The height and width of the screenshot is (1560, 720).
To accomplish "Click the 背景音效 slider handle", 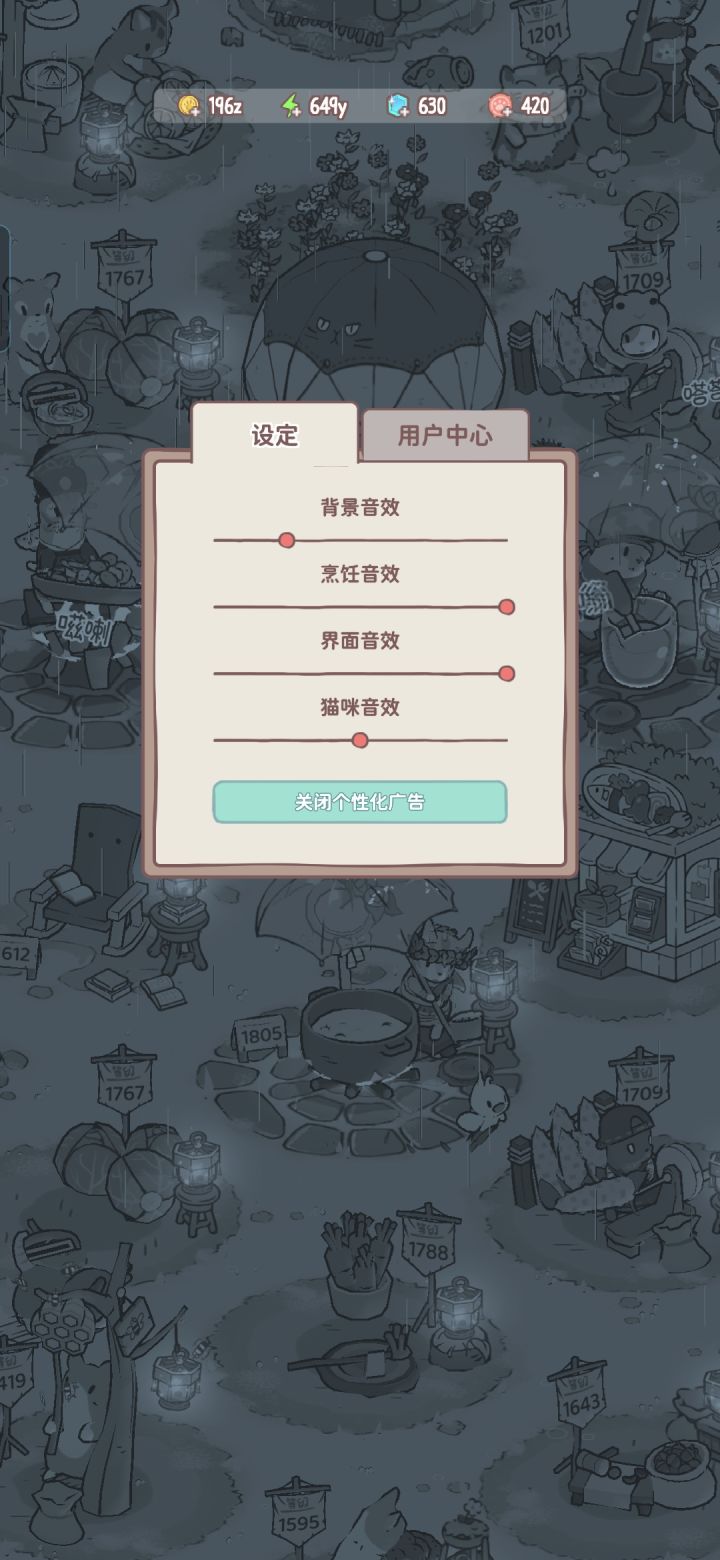I will pyautogui.click(x=285, y=540).
